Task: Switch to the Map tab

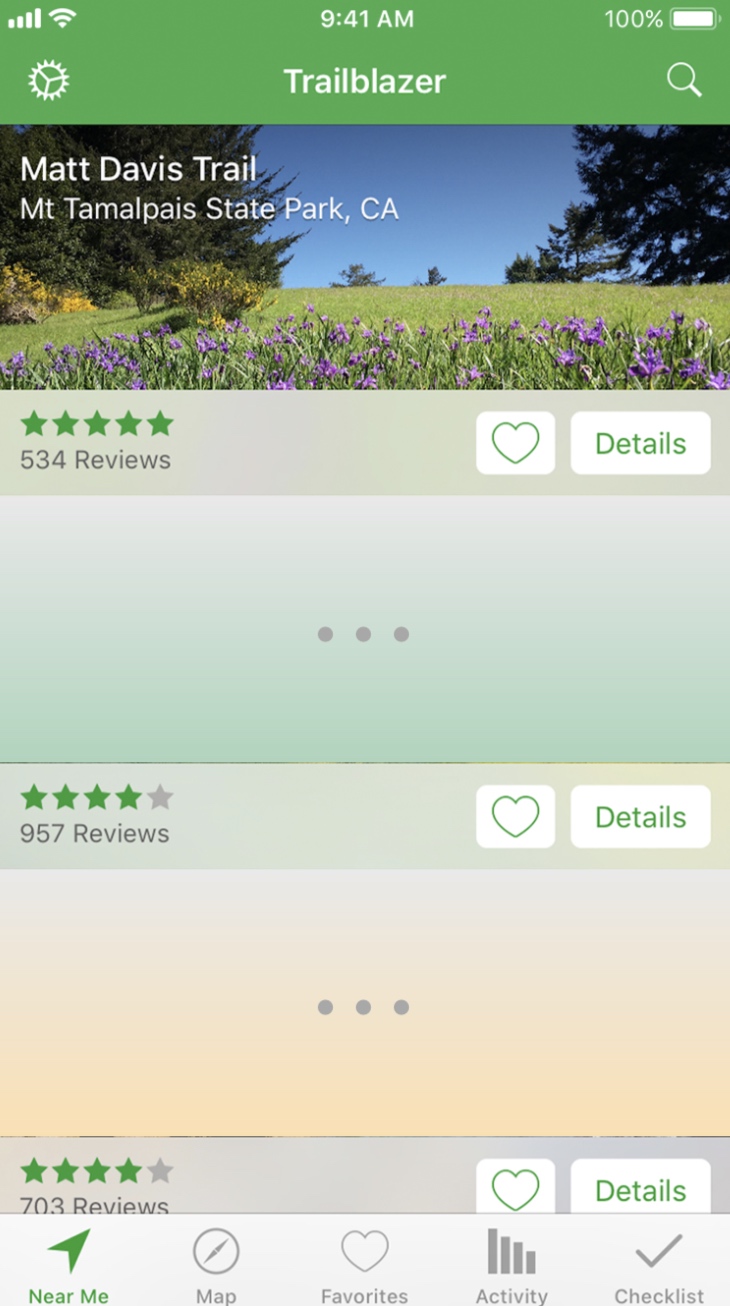Action: point(216,1265)
